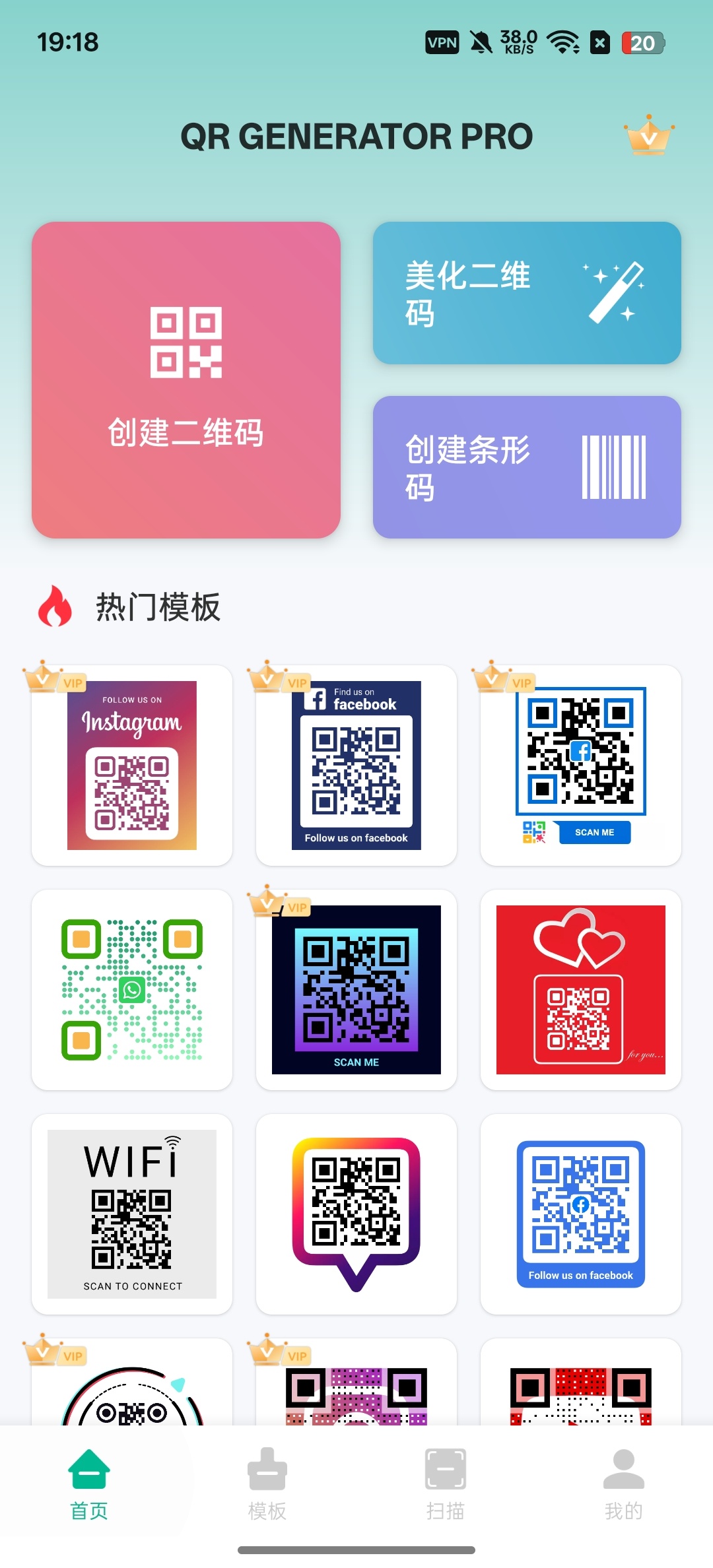Select the Facebook 'Find us on facebook' template
This screenshot has height=1568, width=713.
(356, 766)
